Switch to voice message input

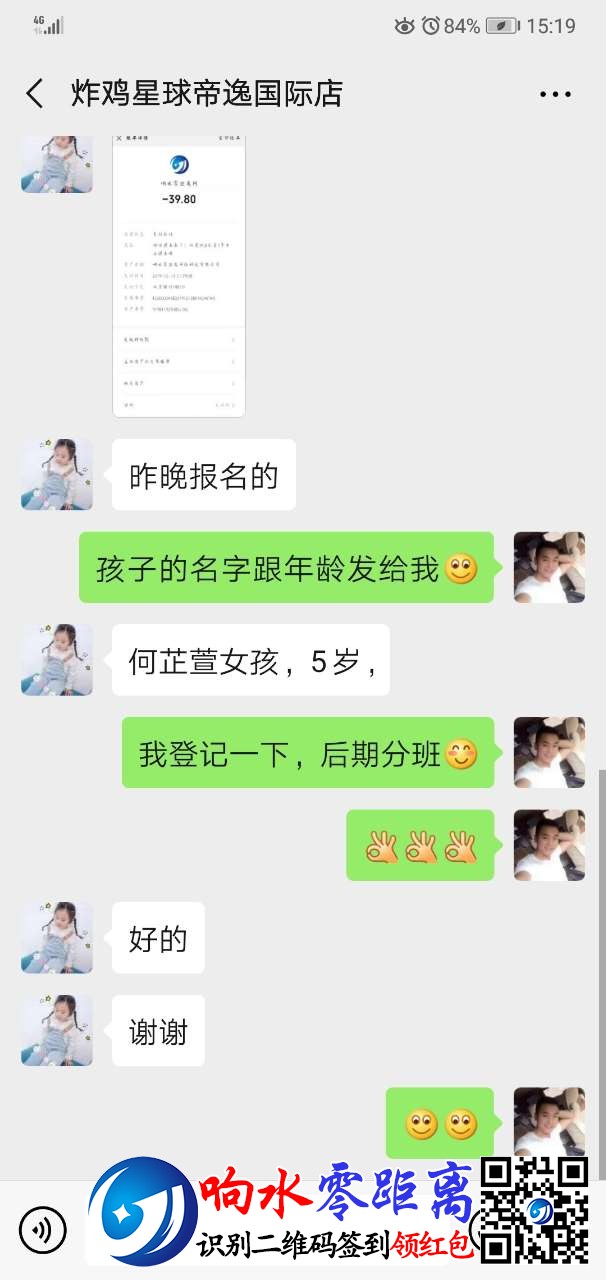click(42, 1229)
